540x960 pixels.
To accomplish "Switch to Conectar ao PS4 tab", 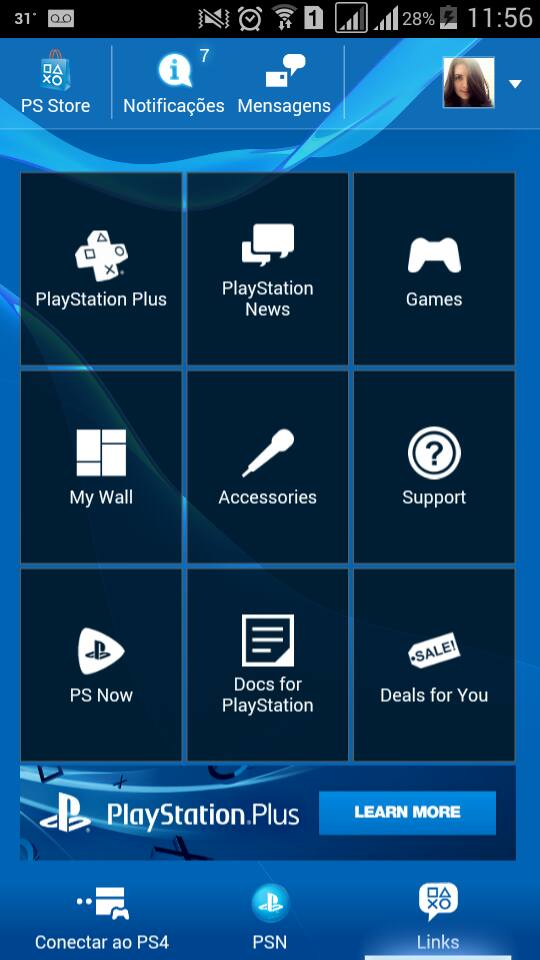I will pos(102,918).
